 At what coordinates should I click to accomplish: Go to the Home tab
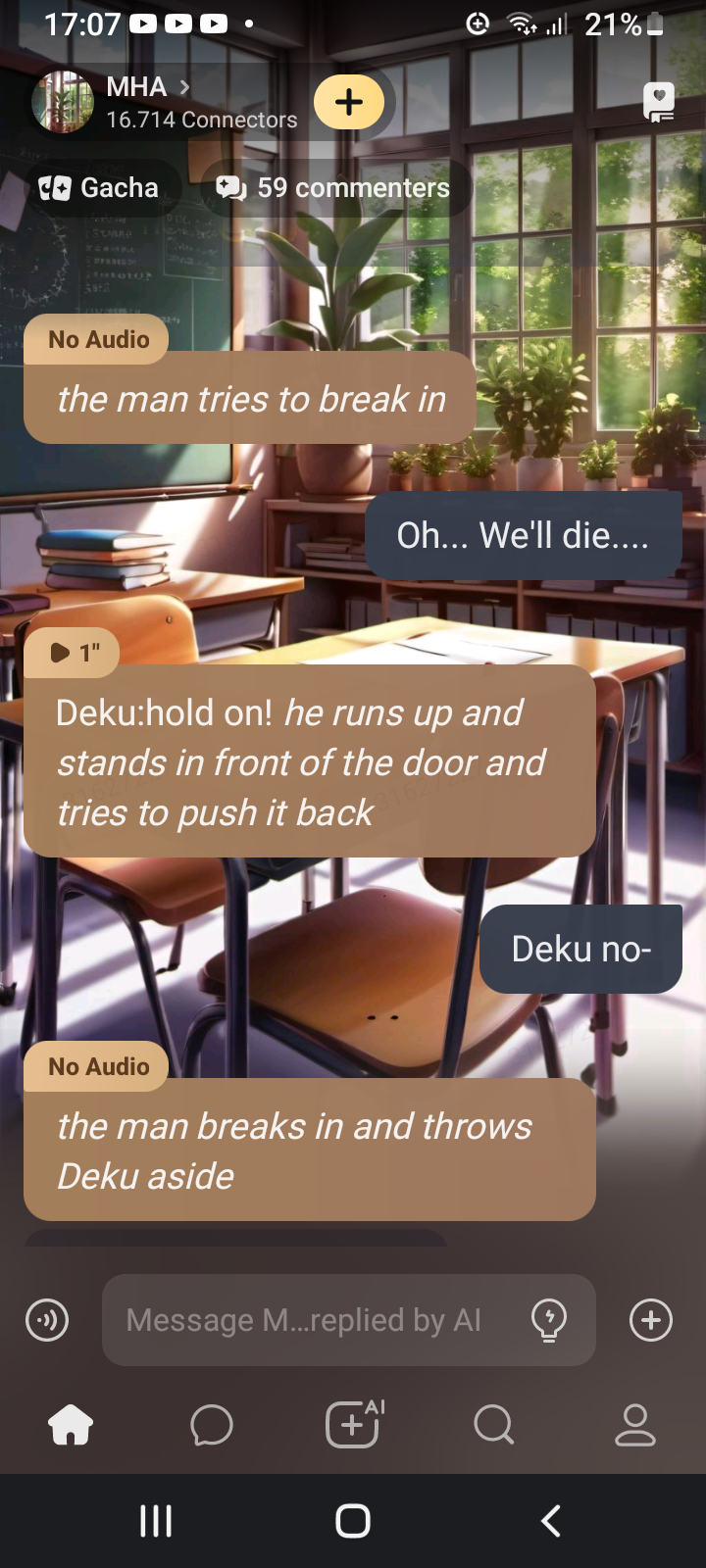[x=71, y=1425]
